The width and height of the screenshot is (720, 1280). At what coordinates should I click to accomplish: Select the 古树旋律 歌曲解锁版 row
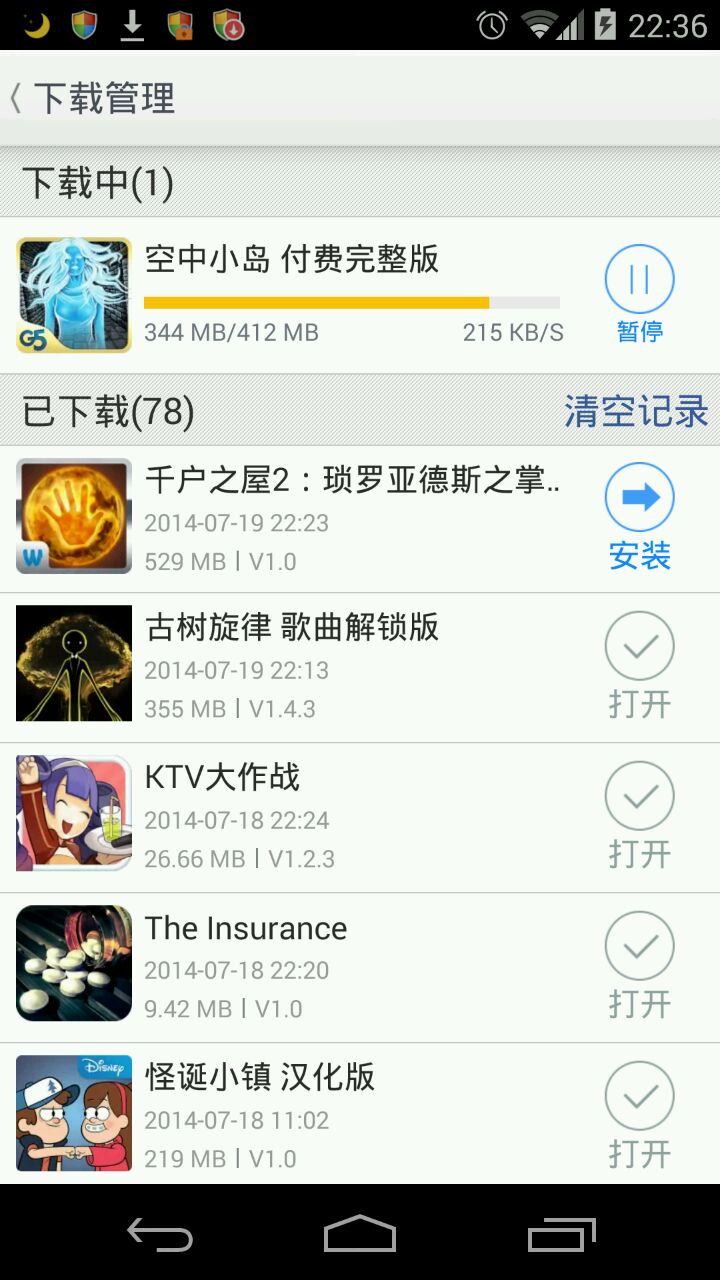[300, 667]
